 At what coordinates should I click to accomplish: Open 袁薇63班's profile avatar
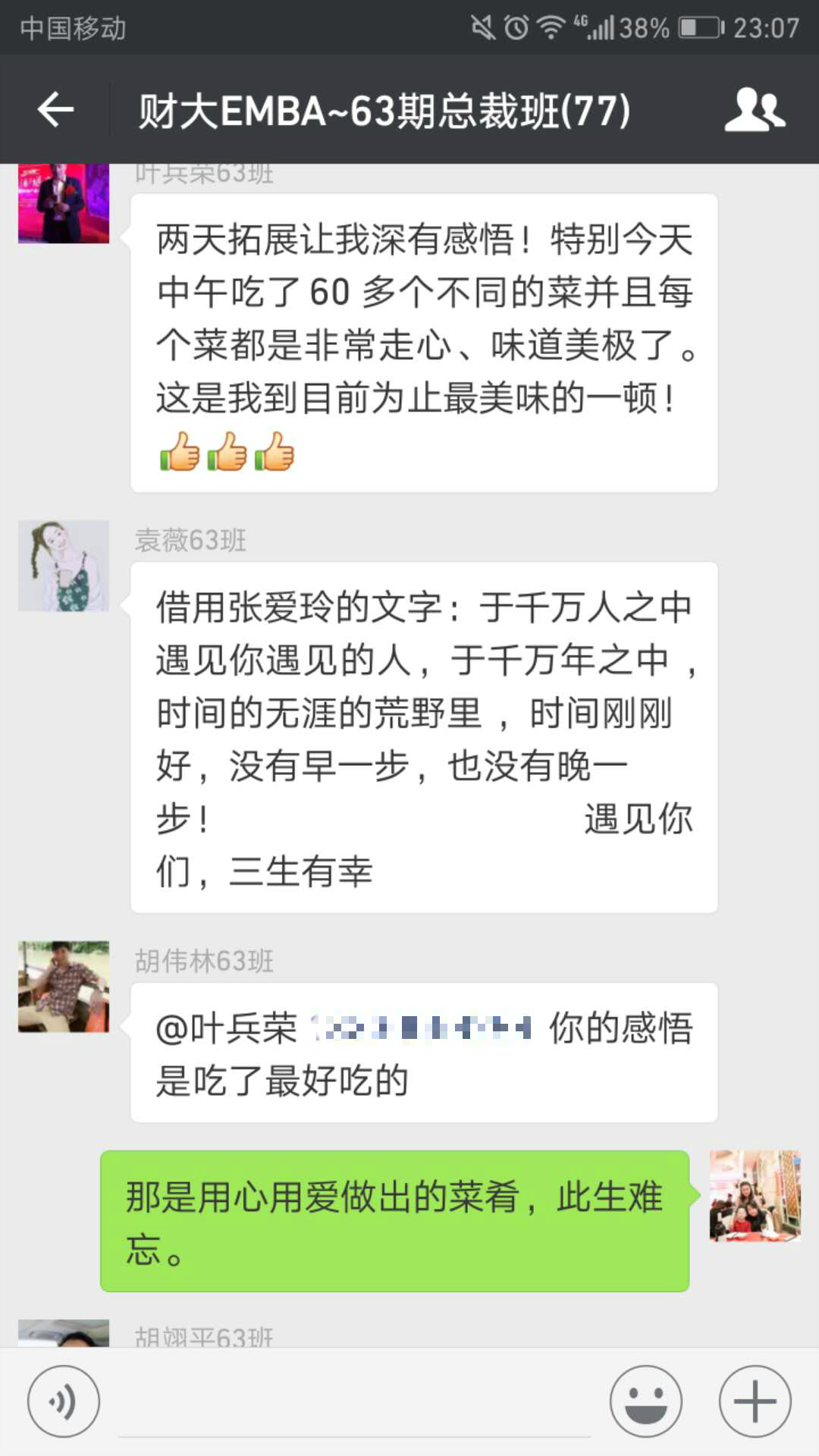coord(64,566)
